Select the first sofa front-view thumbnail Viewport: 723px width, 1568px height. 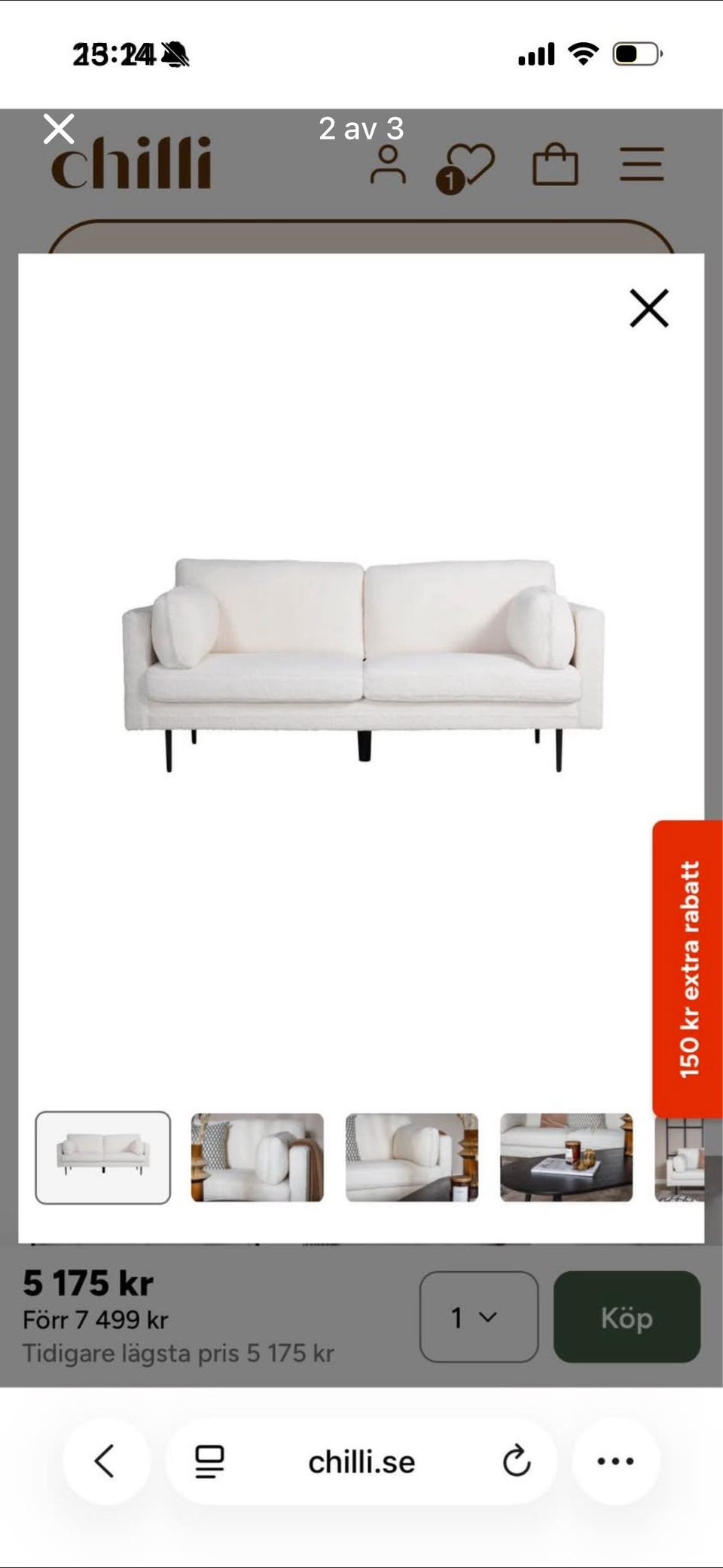tap(103, 1157)
